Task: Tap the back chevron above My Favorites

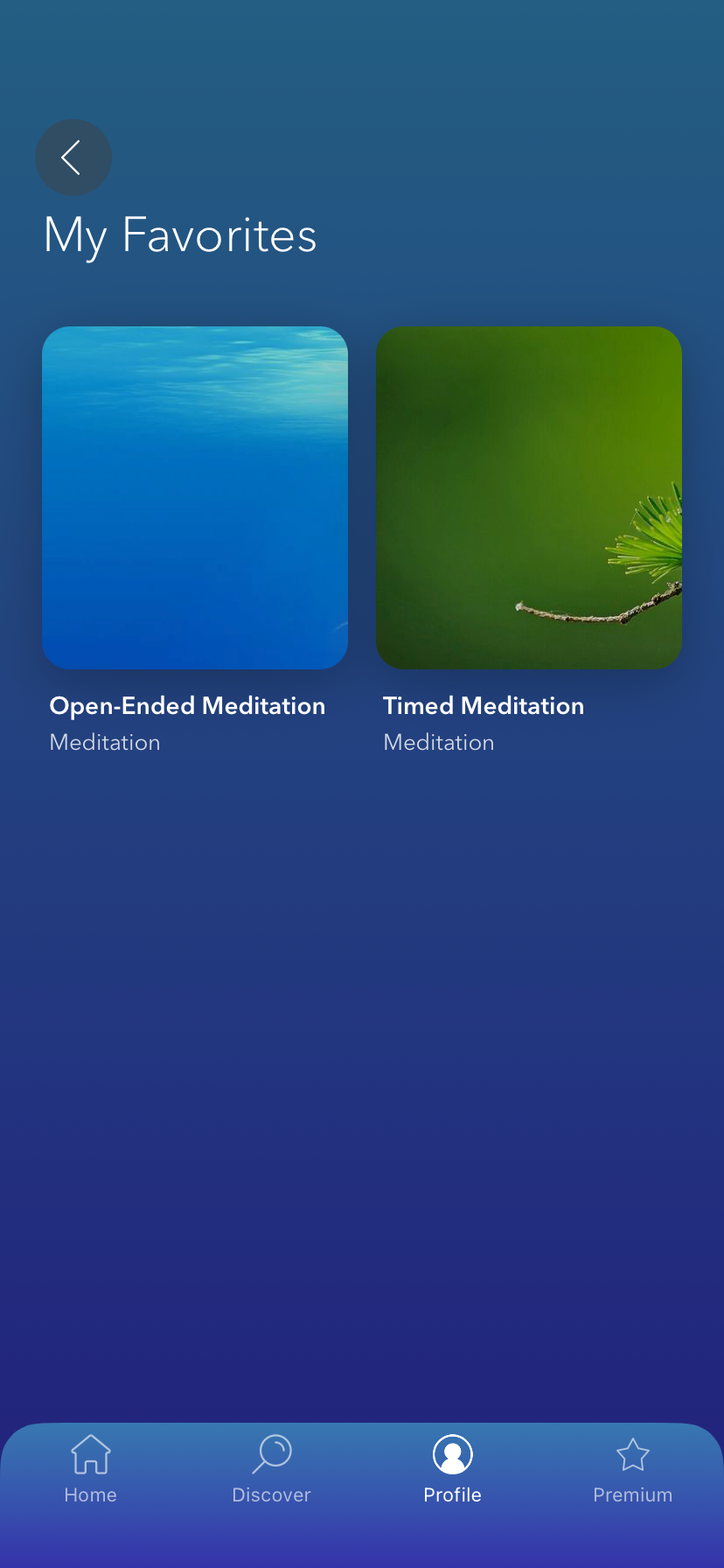Action: 73,157
